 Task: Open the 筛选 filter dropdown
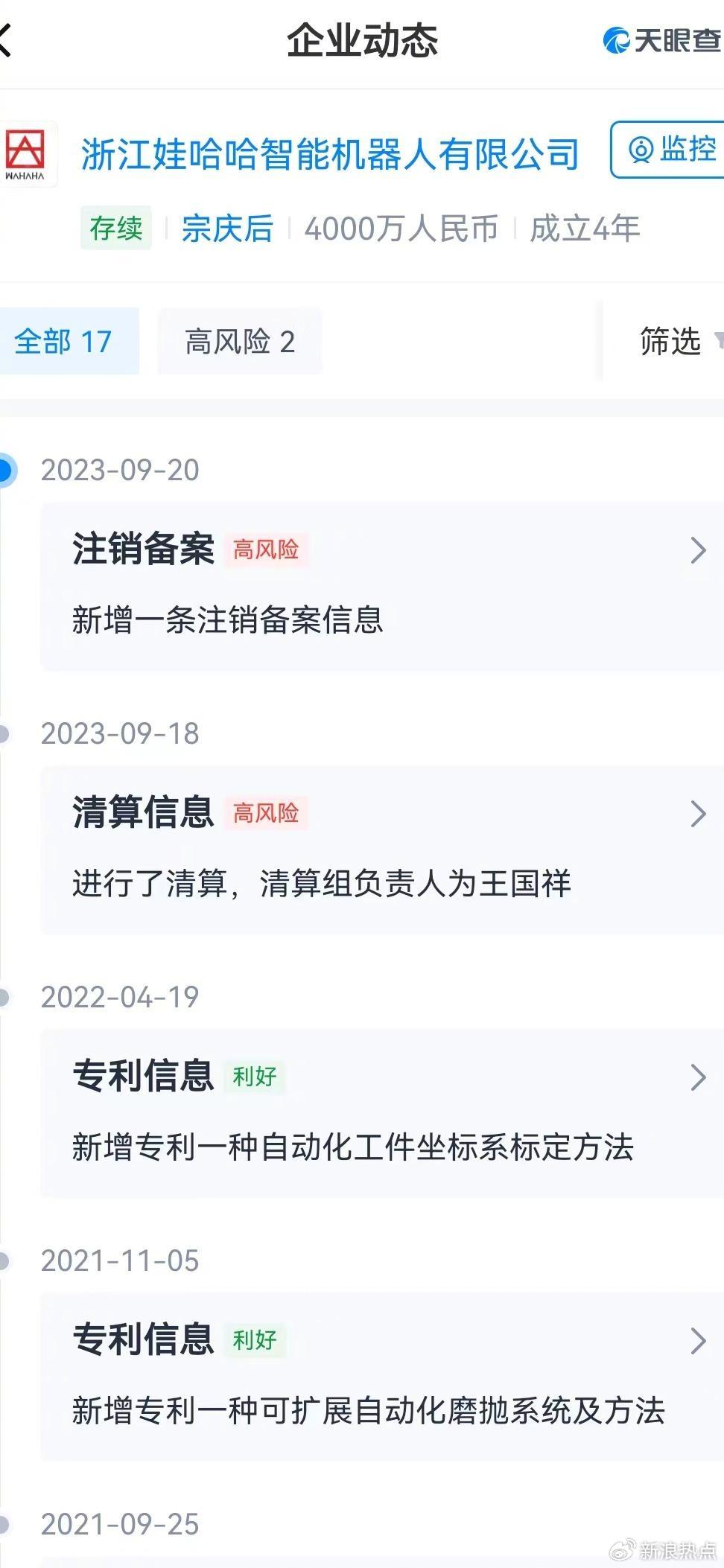(673, 342)
